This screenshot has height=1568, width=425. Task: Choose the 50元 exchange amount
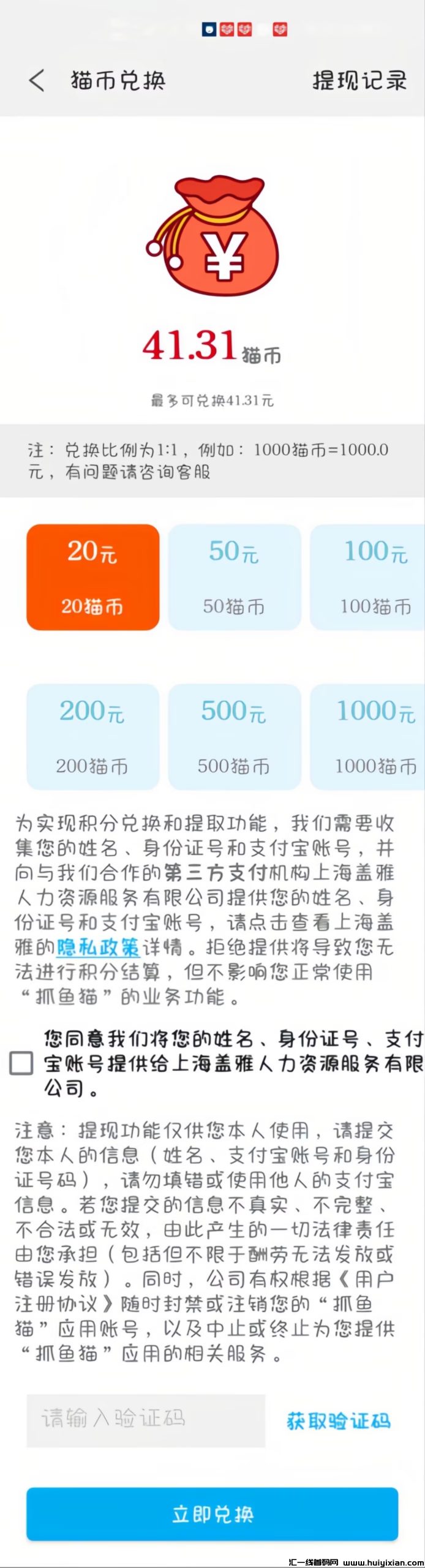234,576
